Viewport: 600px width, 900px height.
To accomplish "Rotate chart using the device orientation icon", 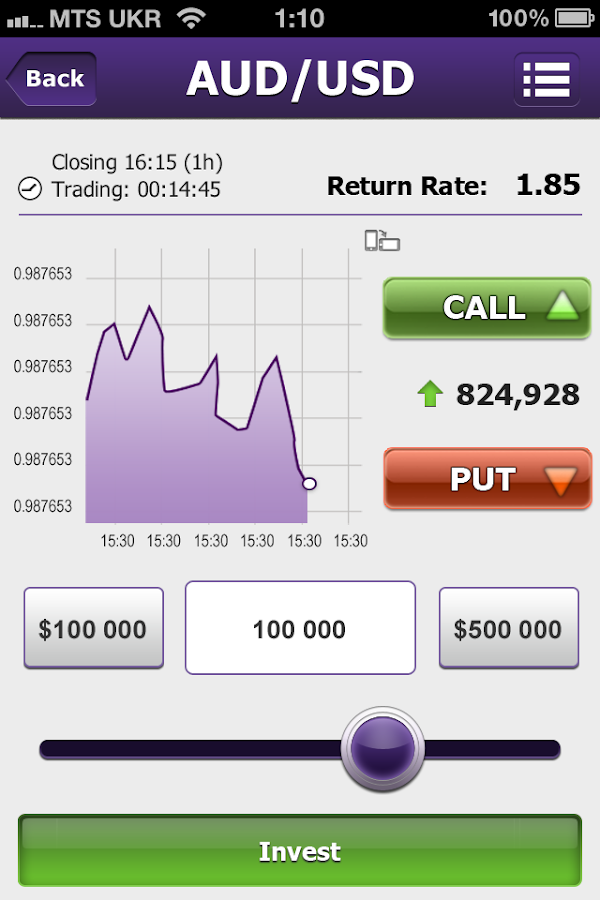I will (382, 241).
